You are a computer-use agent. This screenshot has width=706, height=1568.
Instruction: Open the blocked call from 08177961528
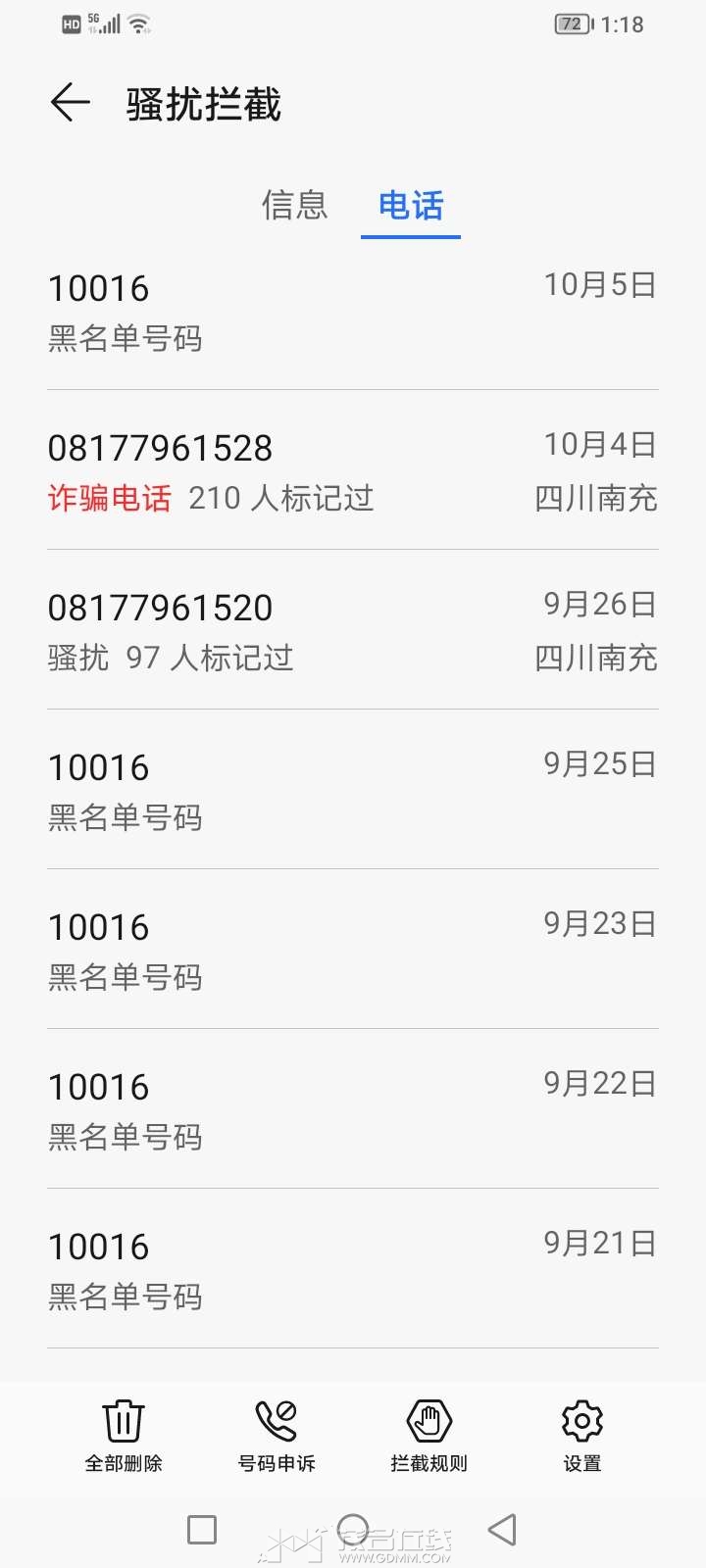[353, 471]
